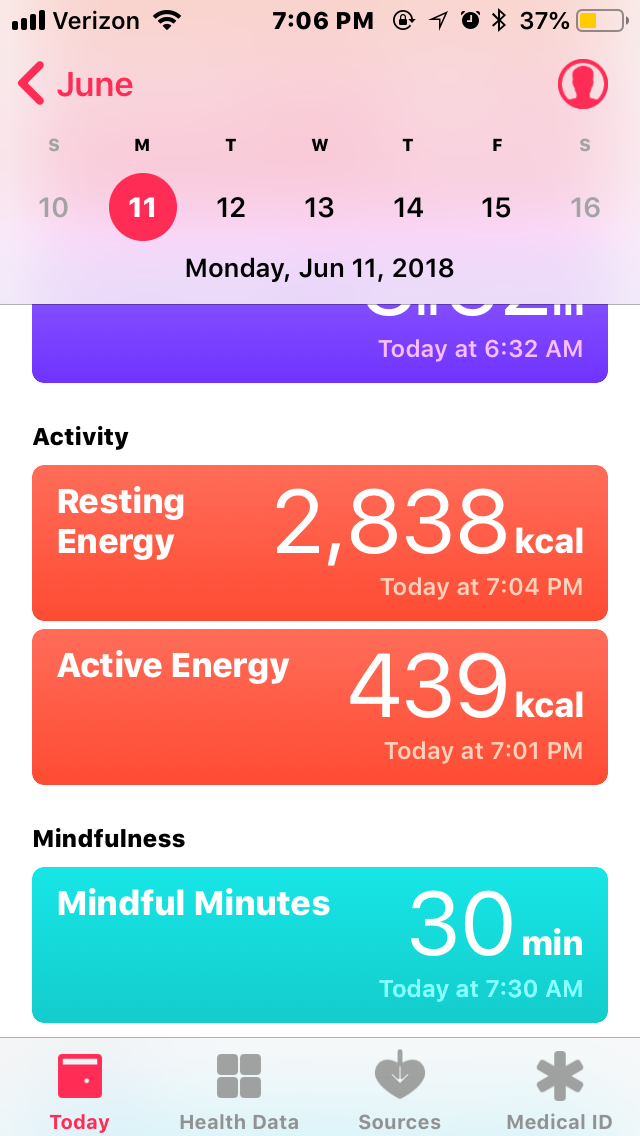The width and height of the screenshot is (640, 1136).
Task: Select Friday the 15th in calendar
Action: pyautogui.click(x=496, y=208)
